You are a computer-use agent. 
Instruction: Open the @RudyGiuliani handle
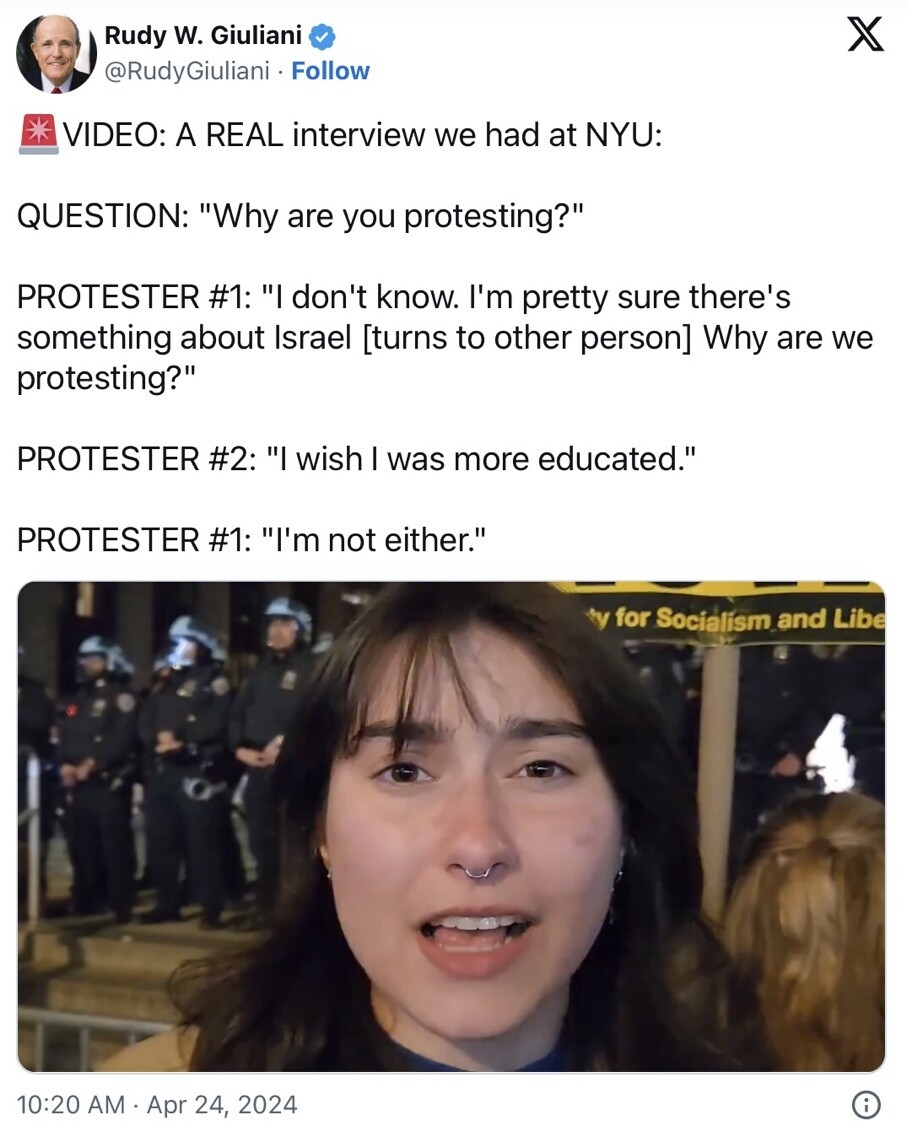187,71
